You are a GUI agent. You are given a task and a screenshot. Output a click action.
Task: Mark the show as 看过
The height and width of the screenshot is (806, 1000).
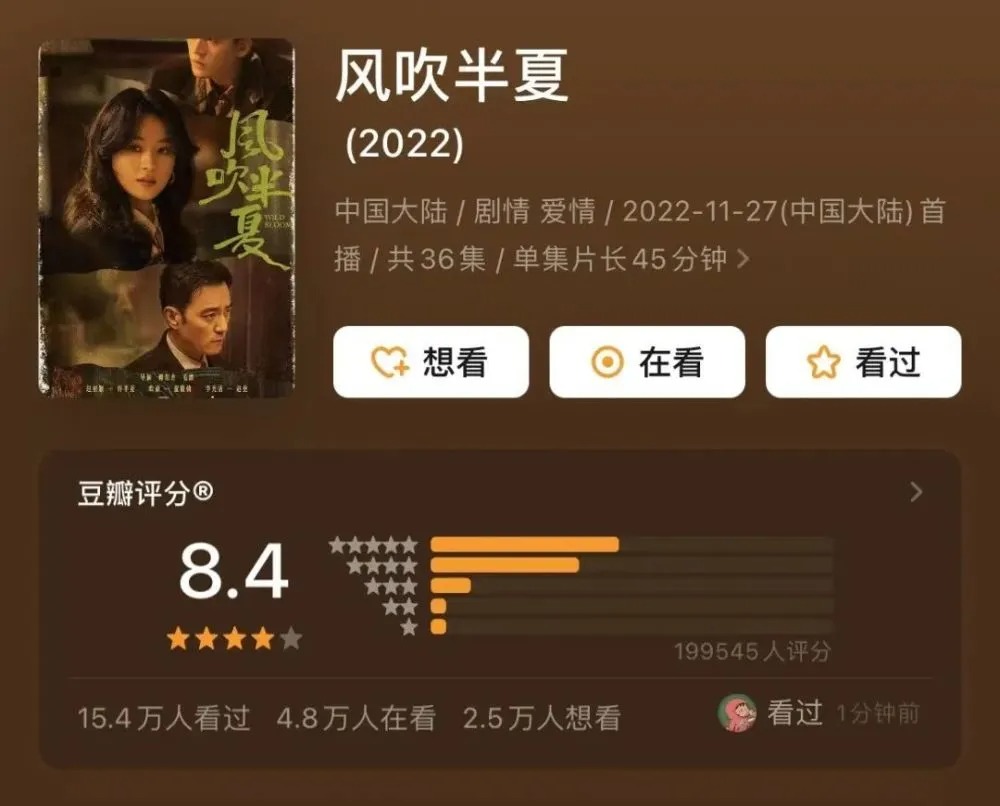tap(863, 362)
